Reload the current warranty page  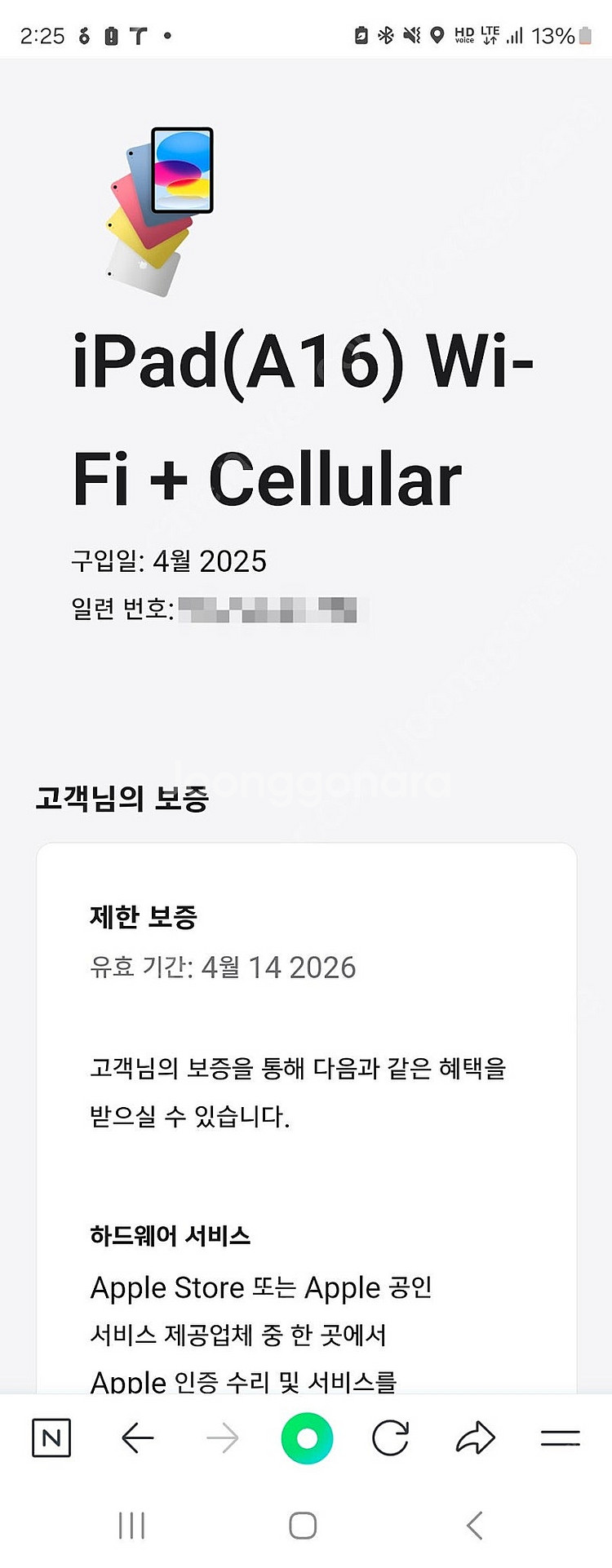(391, 1437)
